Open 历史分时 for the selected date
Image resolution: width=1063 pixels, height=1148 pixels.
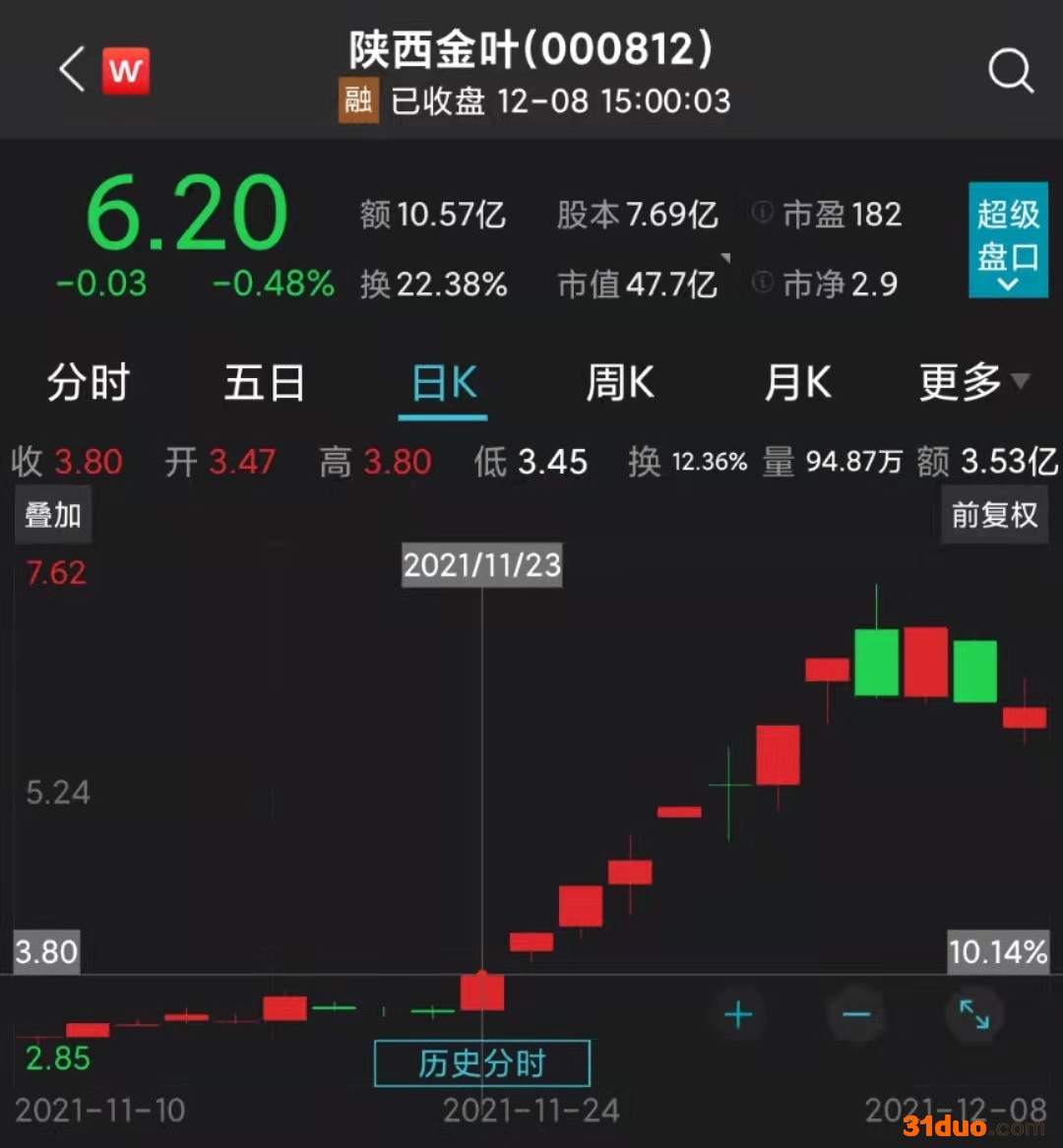(x=482, y=1063)
